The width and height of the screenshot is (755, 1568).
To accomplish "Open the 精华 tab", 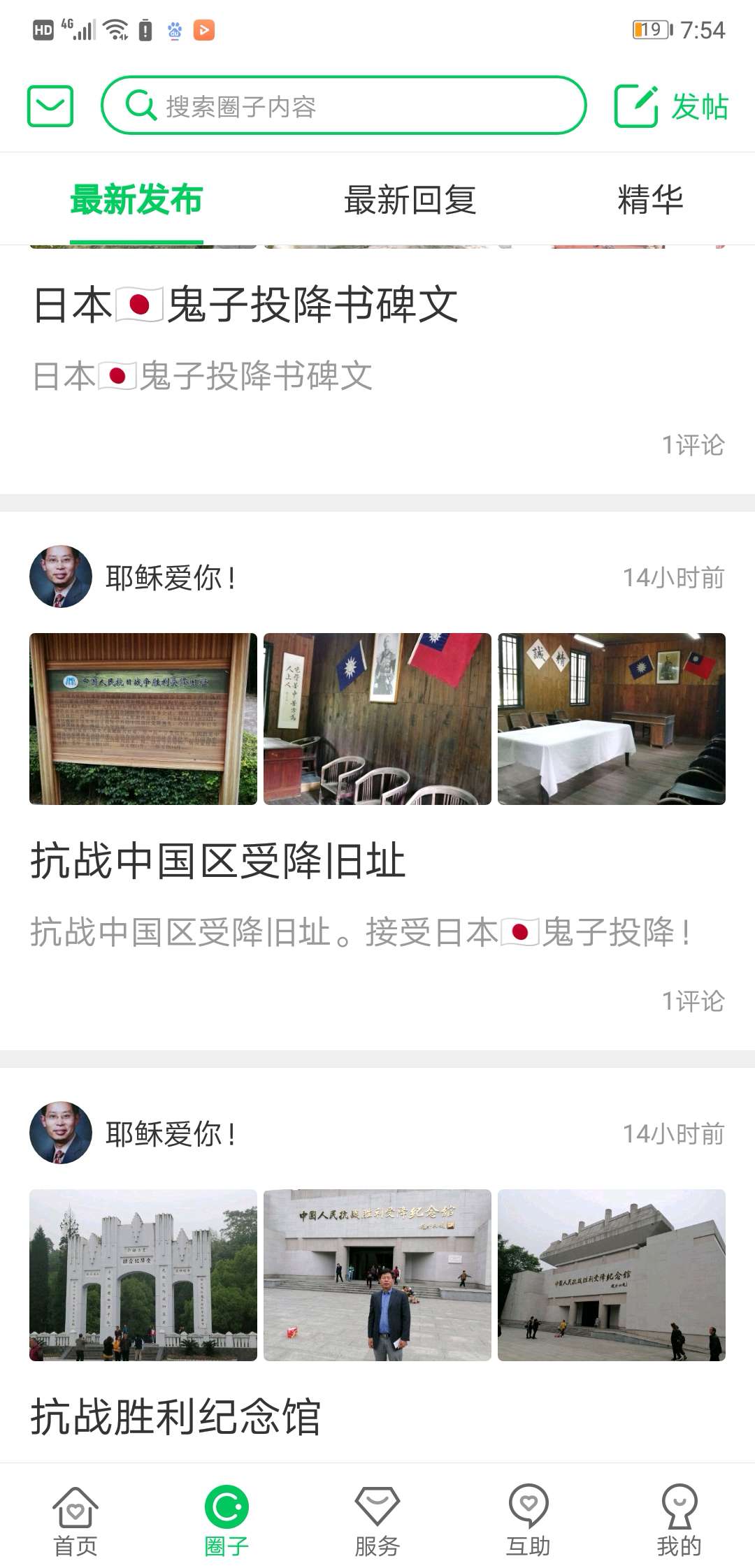I will pos(652,200).
